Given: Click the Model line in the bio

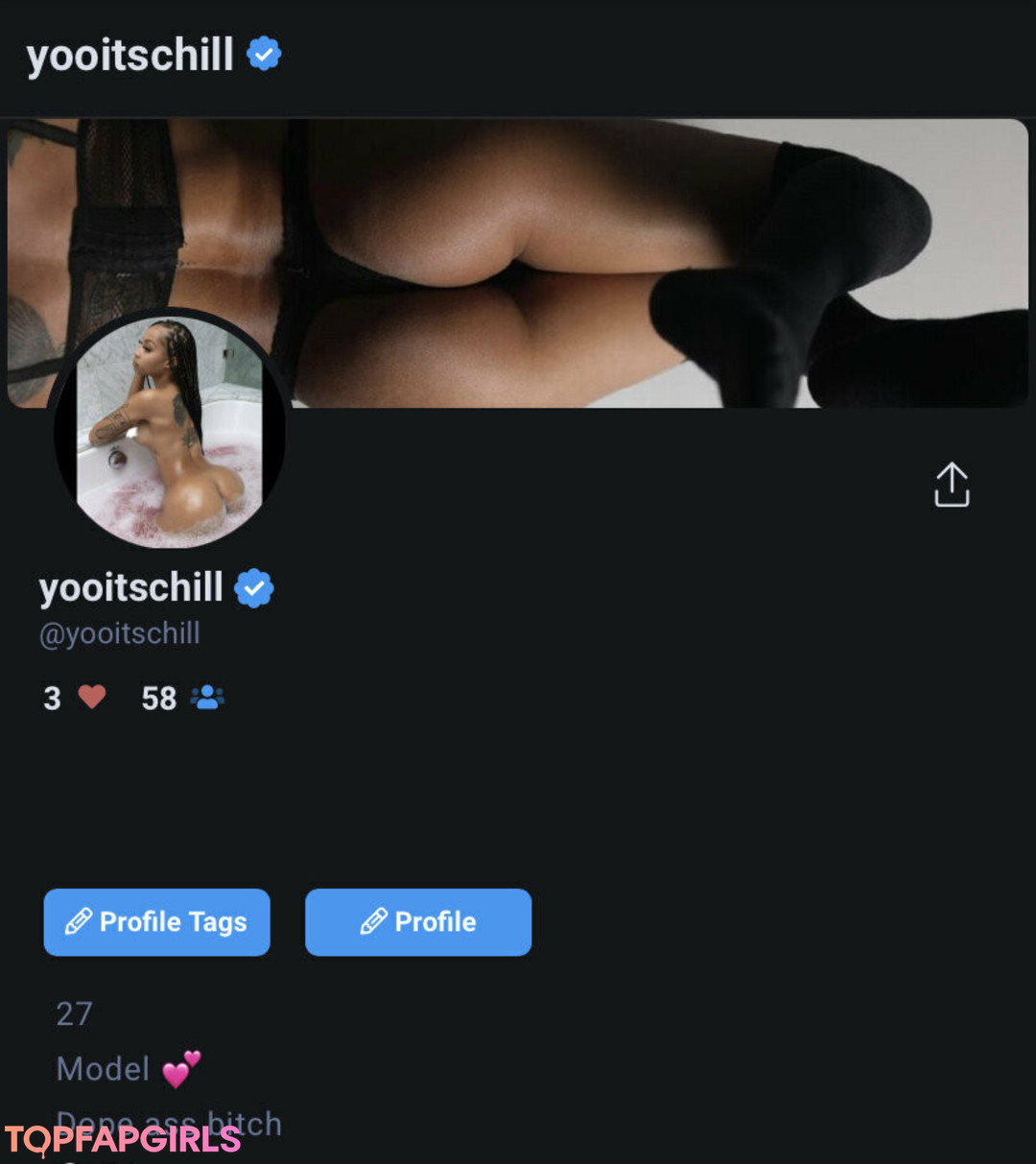Looking at the screenshot, I should [x=104, y=1068].
